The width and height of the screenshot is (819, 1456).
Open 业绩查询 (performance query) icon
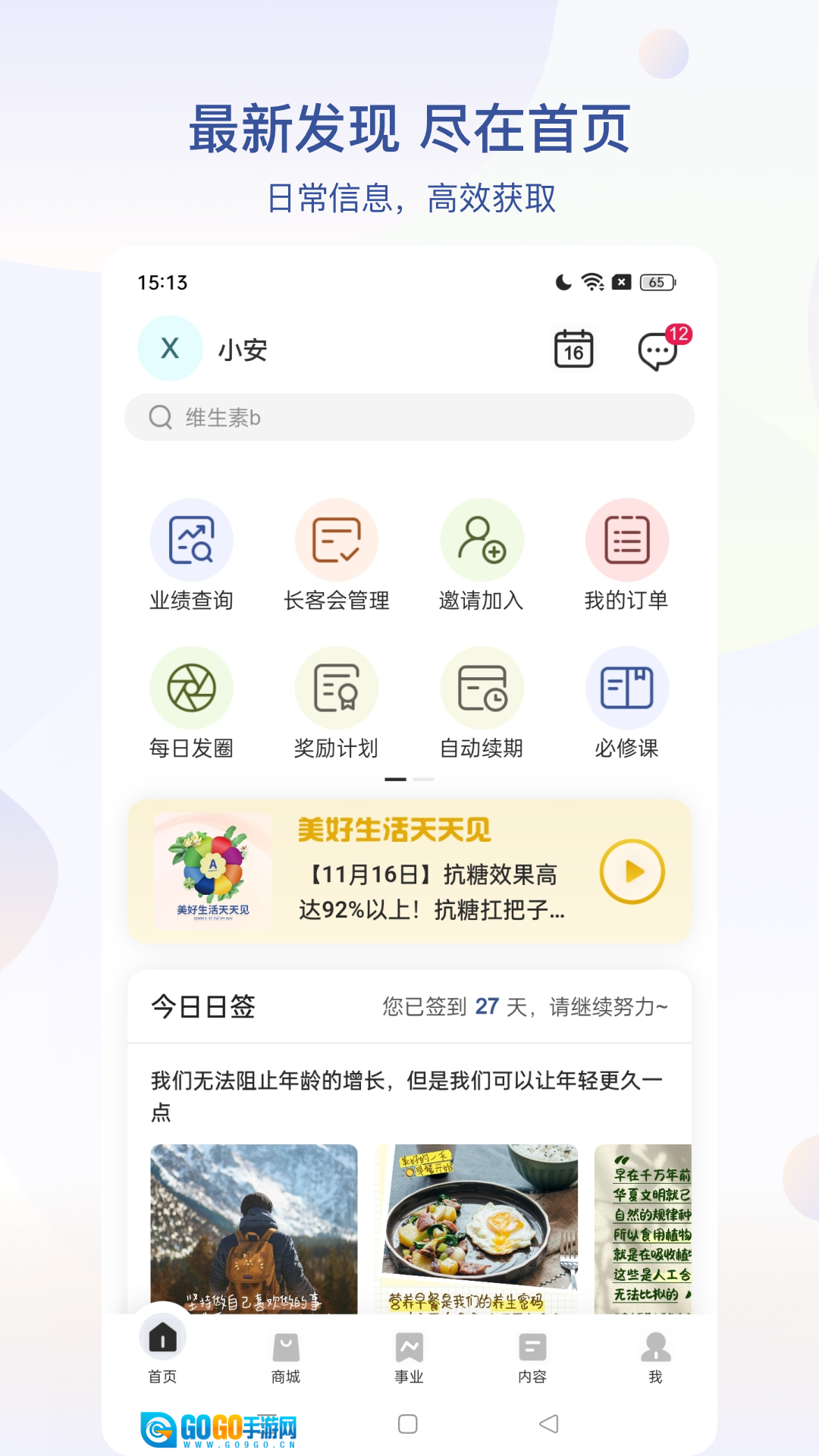(x=192, y=540)
